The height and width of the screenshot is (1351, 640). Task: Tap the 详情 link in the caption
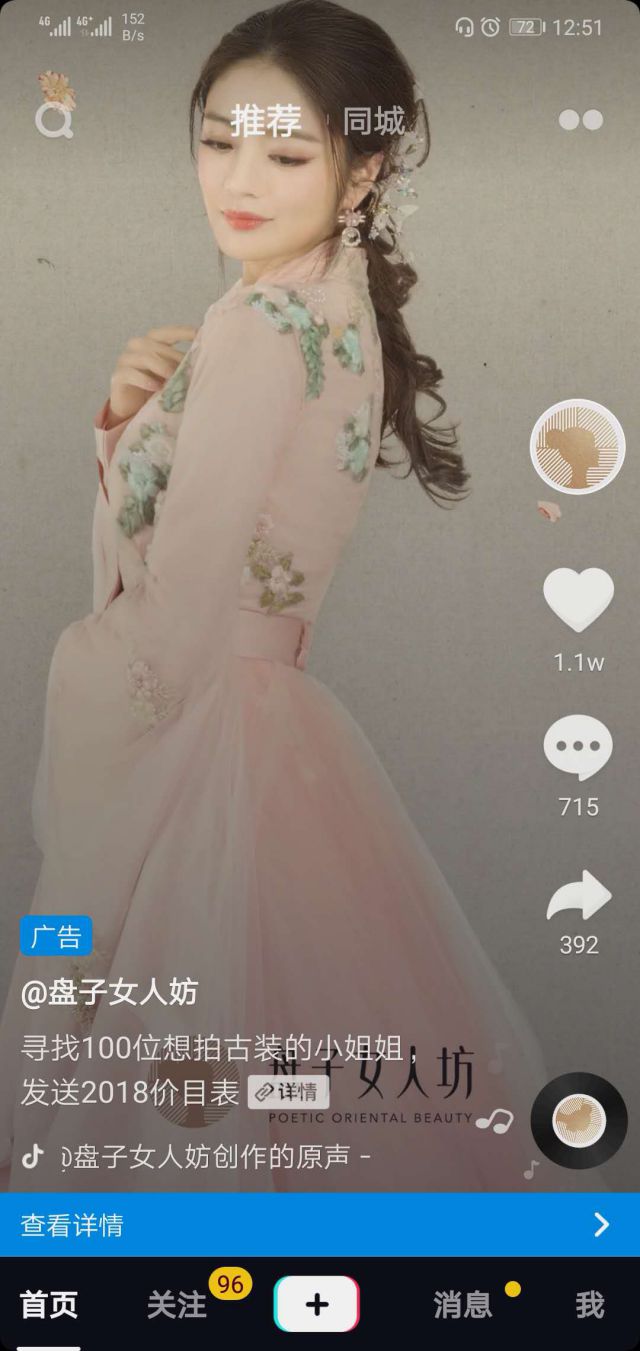click(x=287, y=1091)
